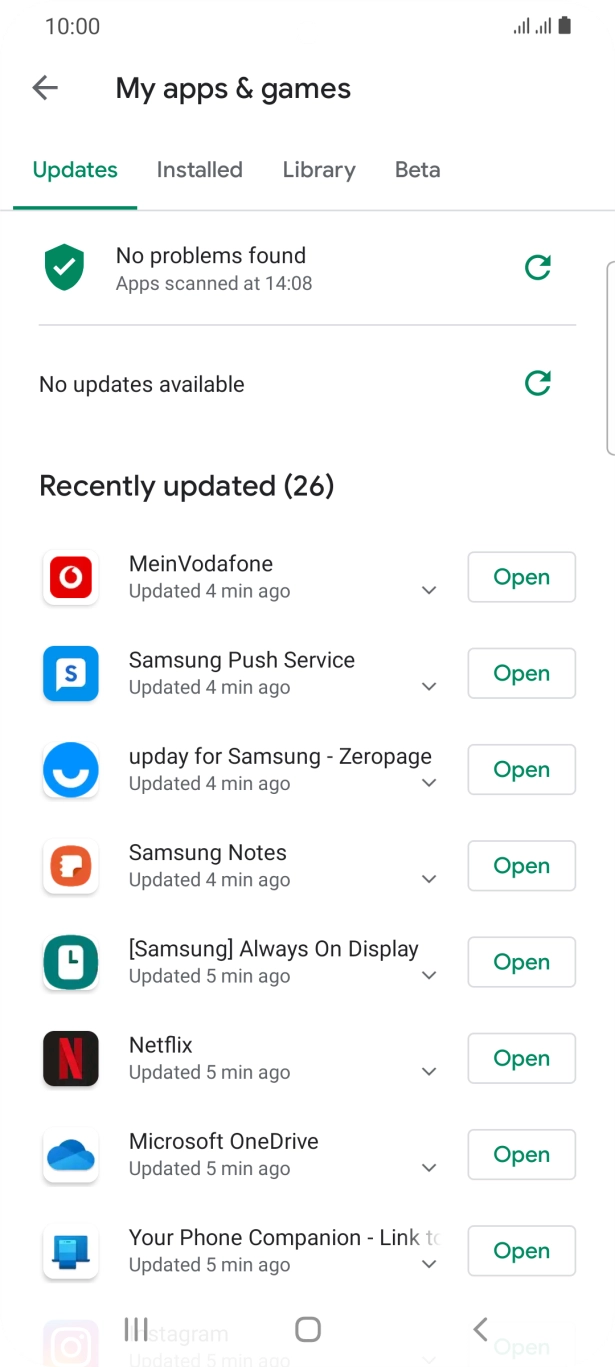Expand Samsung Notes update details

(x=429, y=880)
